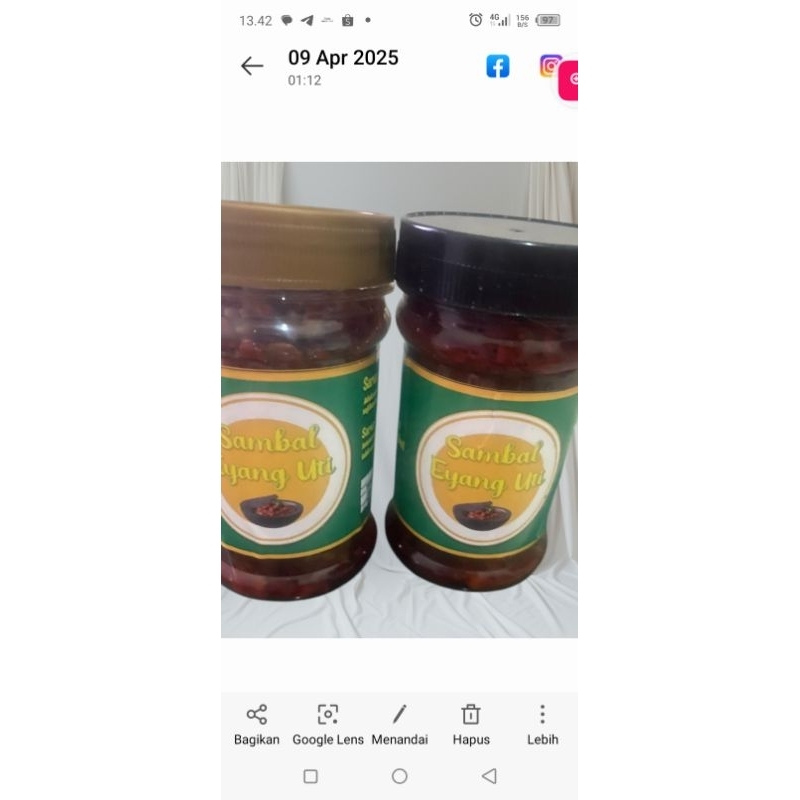Tap Bagikan to share photo
Image resolution: width=800 pixels, height=800 pixels.
pos(257,724)
